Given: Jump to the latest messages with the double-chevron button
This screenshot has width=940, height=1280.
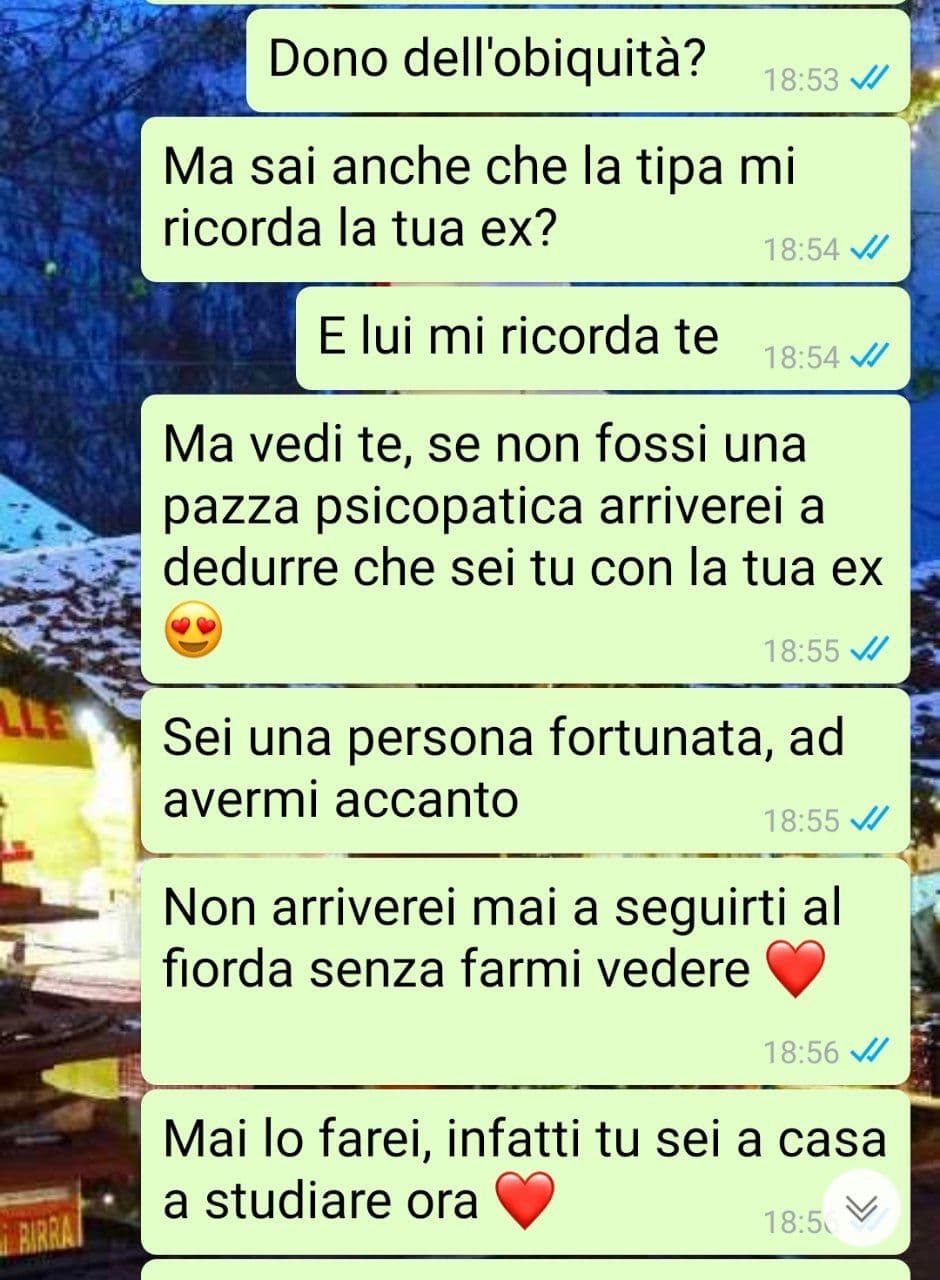Looking at the screenshot, I should [x=861, y=1208].
